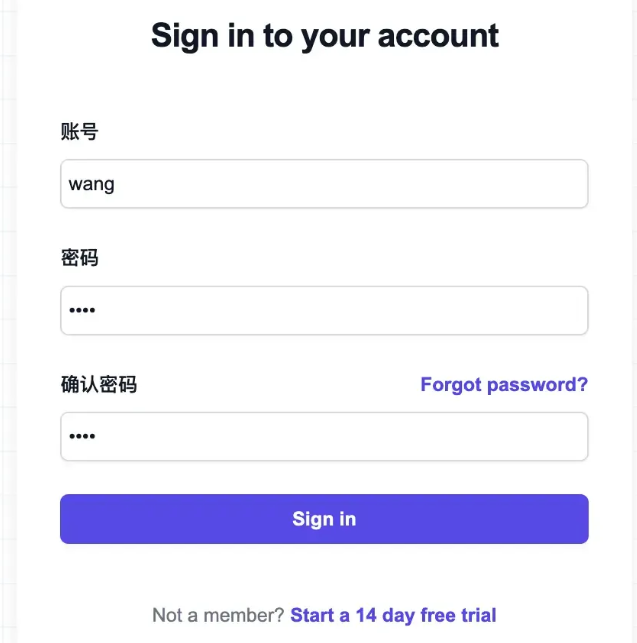
Task: Focus the 密码 password field
Action: [x=324, y=311]
